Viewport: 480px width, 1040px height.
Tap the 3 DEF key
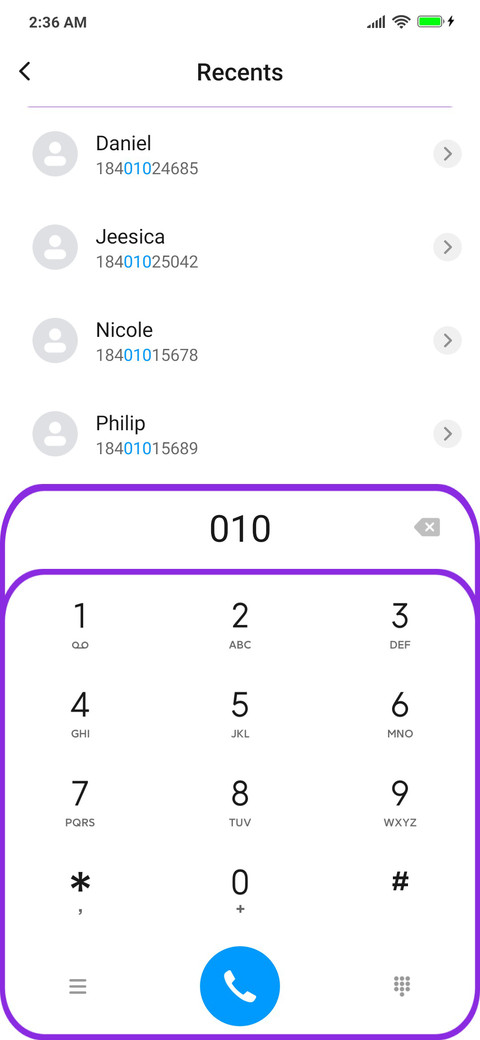coord(400,625)
